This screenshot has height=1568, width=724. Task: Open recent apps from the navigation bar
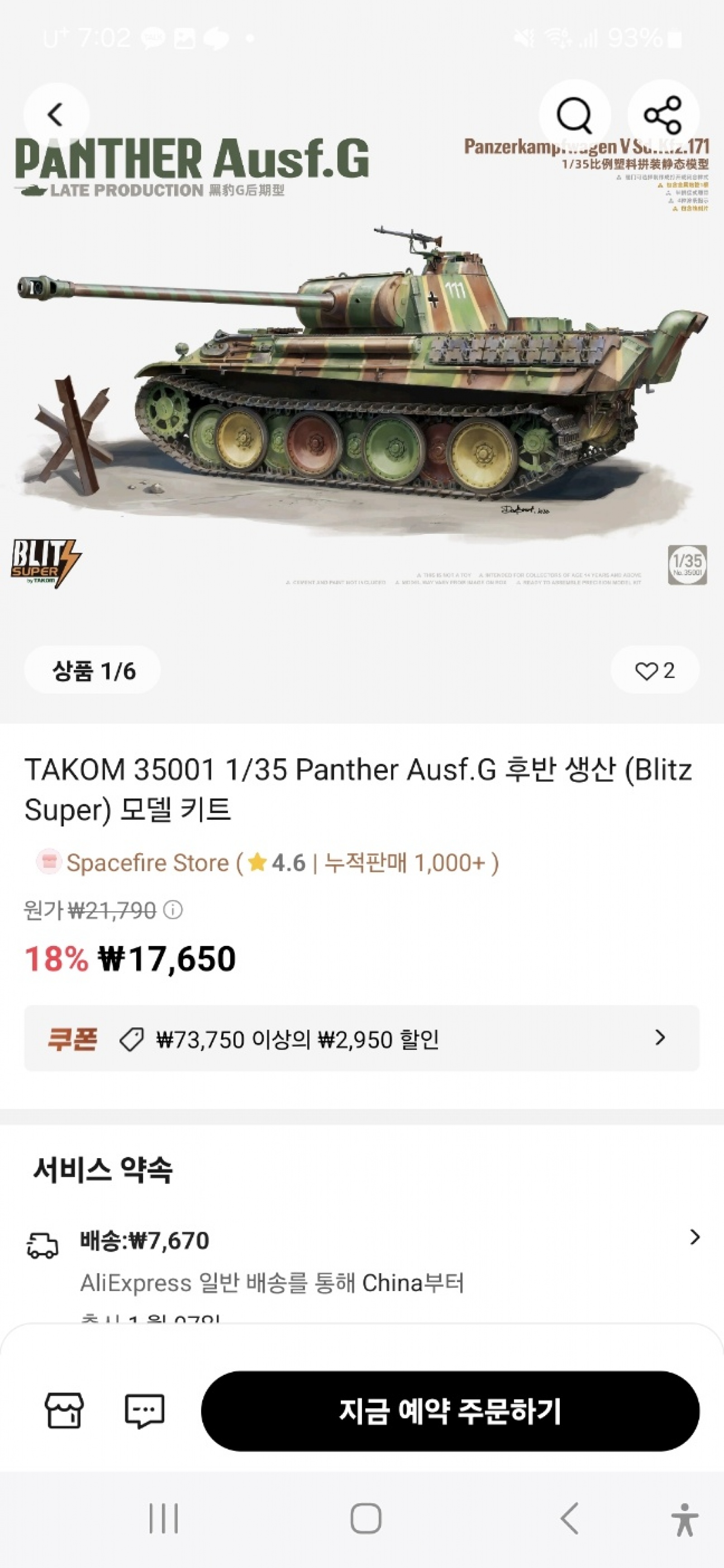click(x=164, y=1518)
